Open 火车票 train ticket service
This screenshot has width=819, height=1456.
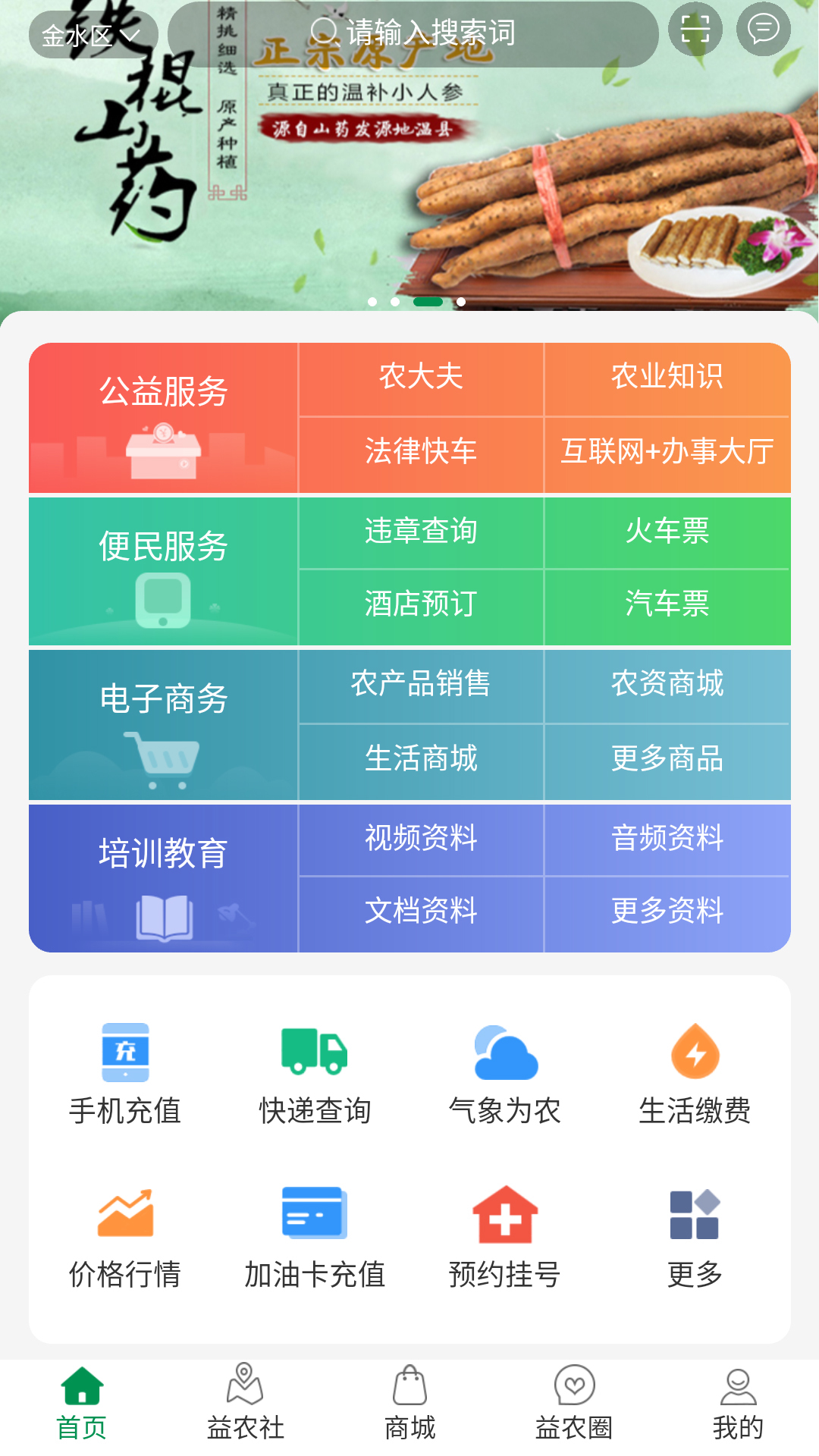(667, 532)
